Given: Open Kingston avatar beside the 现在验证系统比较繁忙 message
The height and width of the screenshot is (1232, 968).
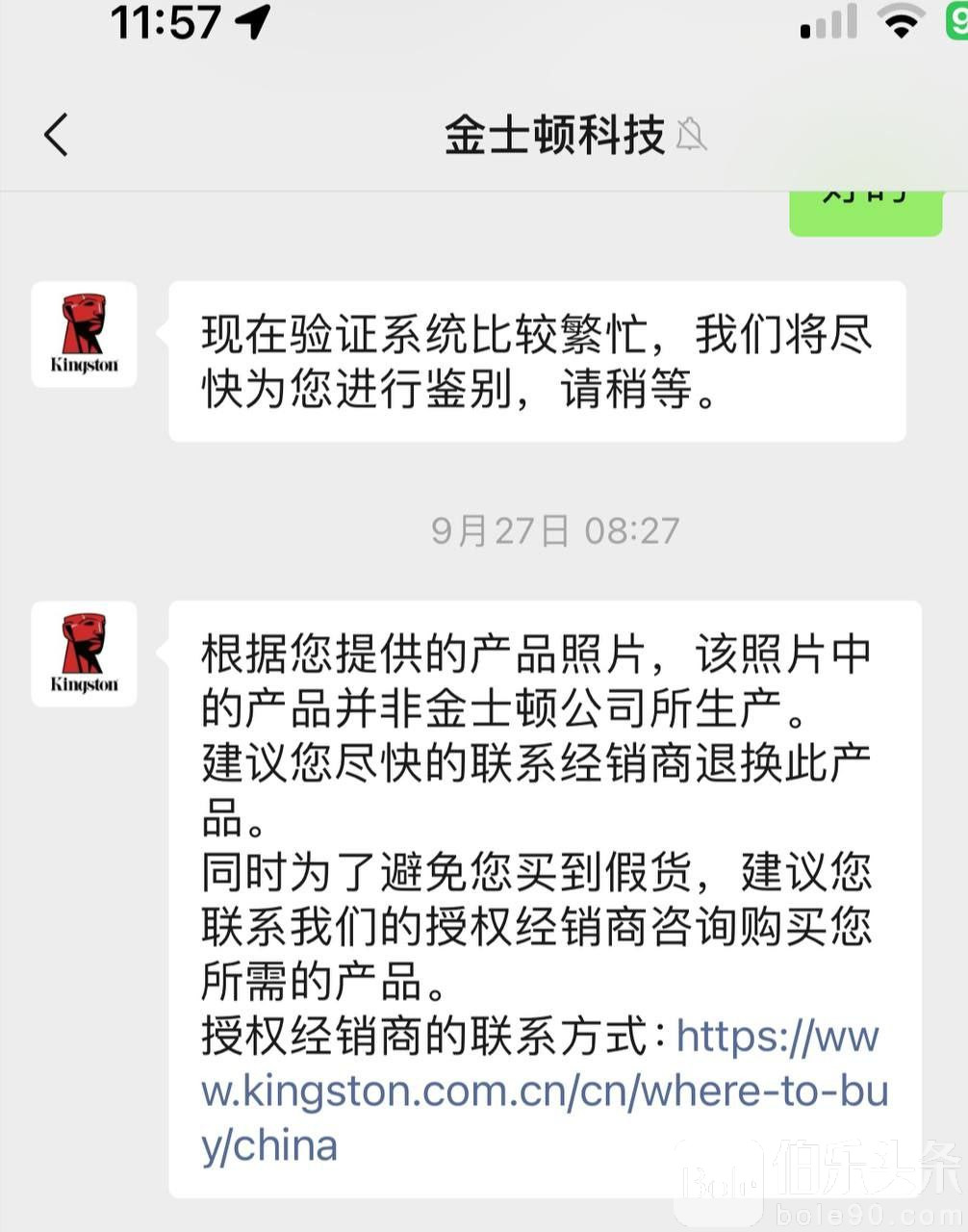Looking at the screenshot, I should 85,335.
